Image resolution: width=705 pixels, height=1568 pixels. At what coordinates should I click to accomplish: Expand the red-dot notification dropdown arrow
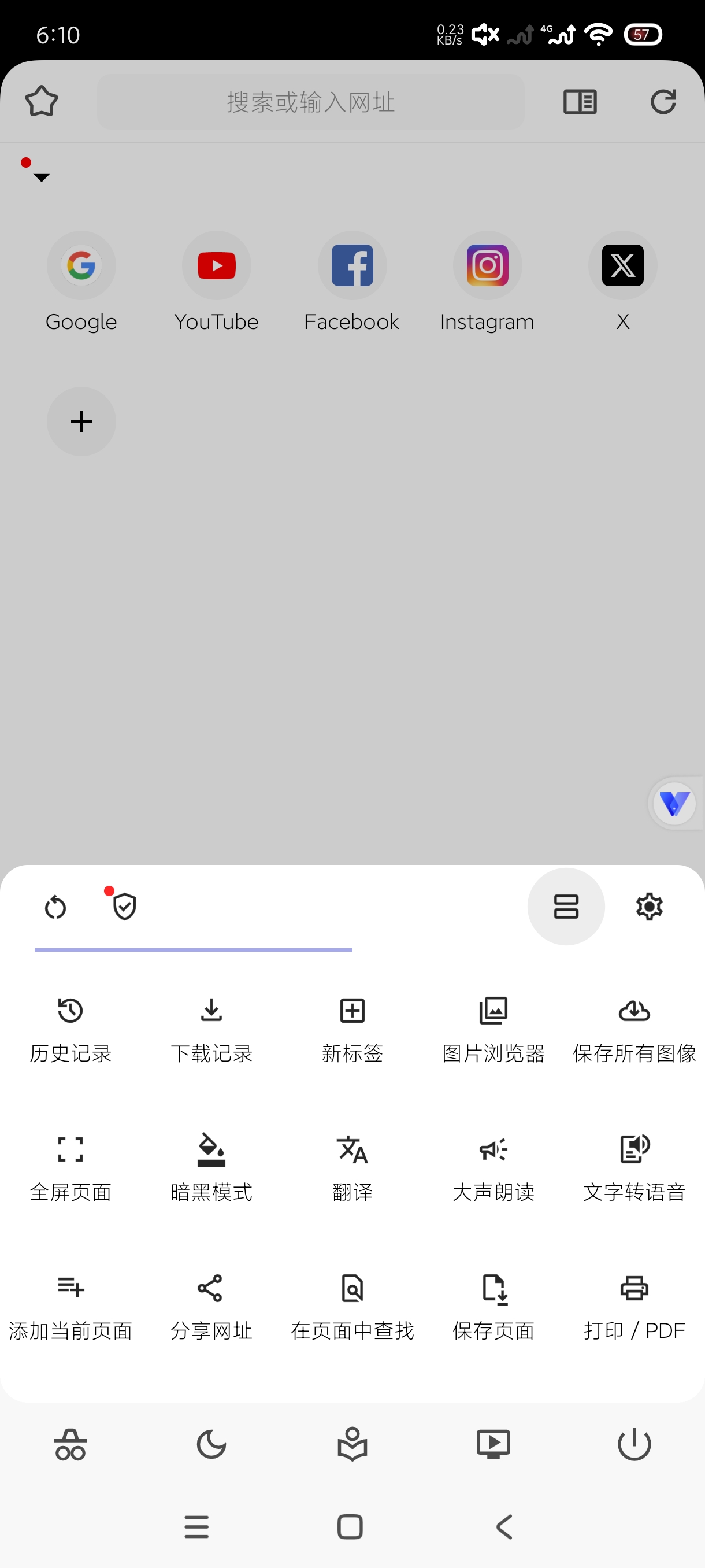(40, 176)
